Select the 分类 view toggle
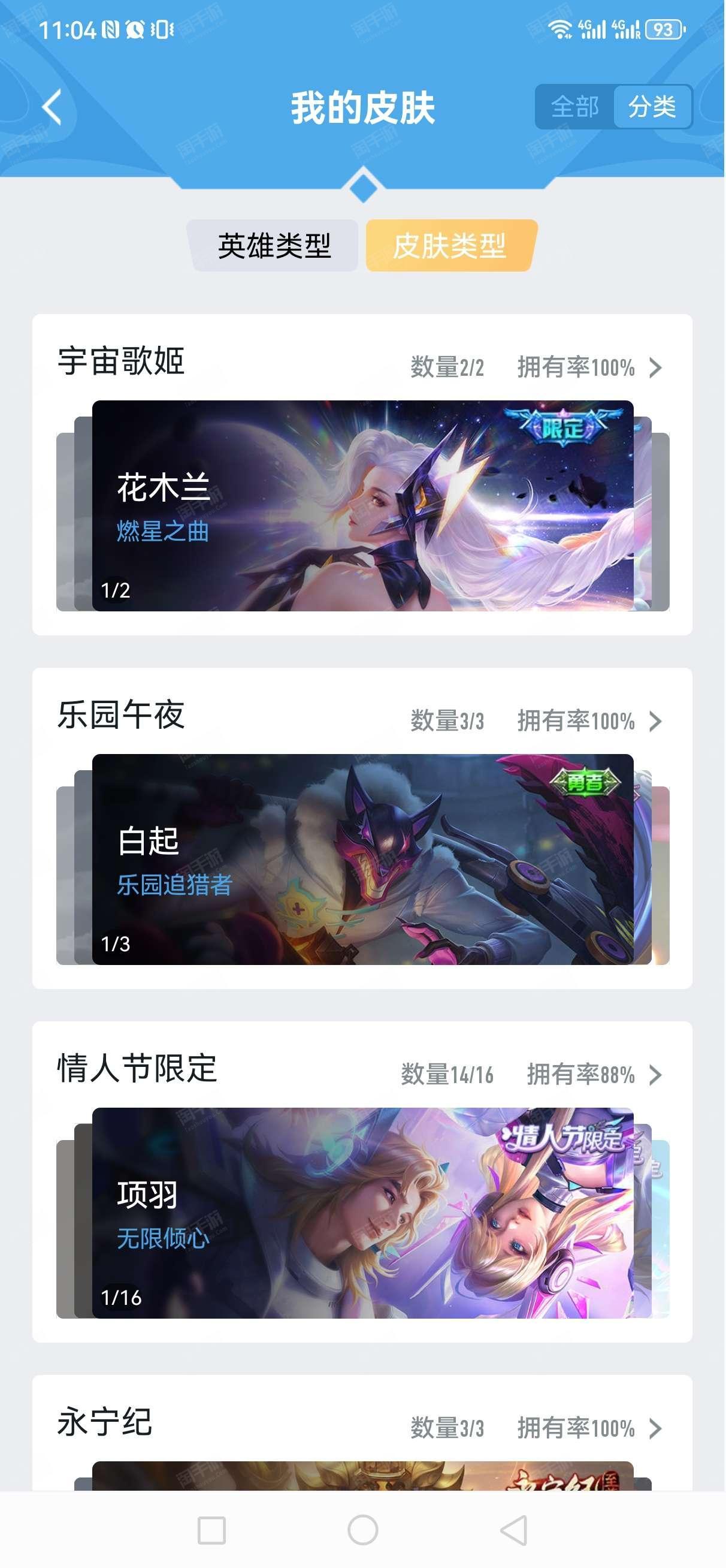The image size is (726, 1568). pos(652,107)
